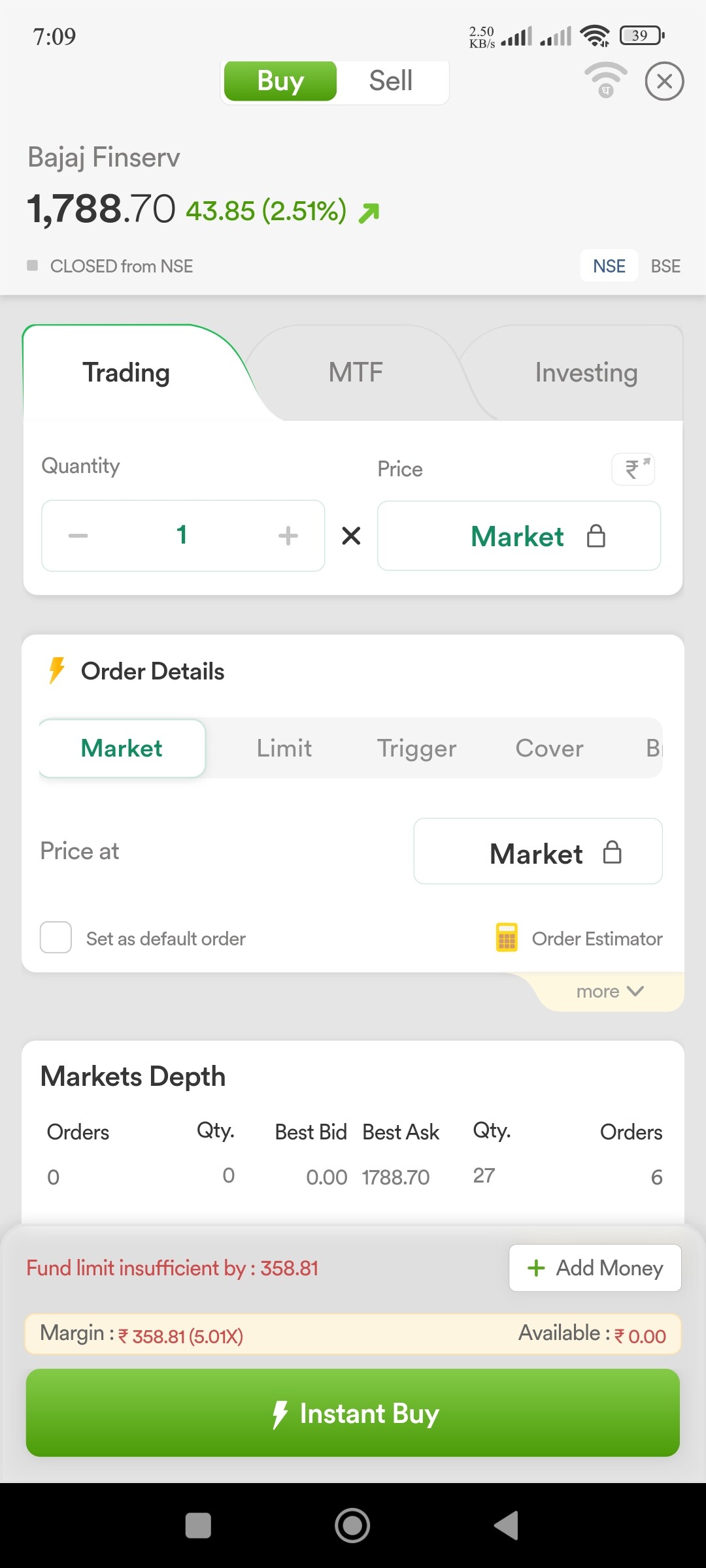The image size is (706, 1568).
Task: Close the order screen with X
Action: click(x=664, y=81)
